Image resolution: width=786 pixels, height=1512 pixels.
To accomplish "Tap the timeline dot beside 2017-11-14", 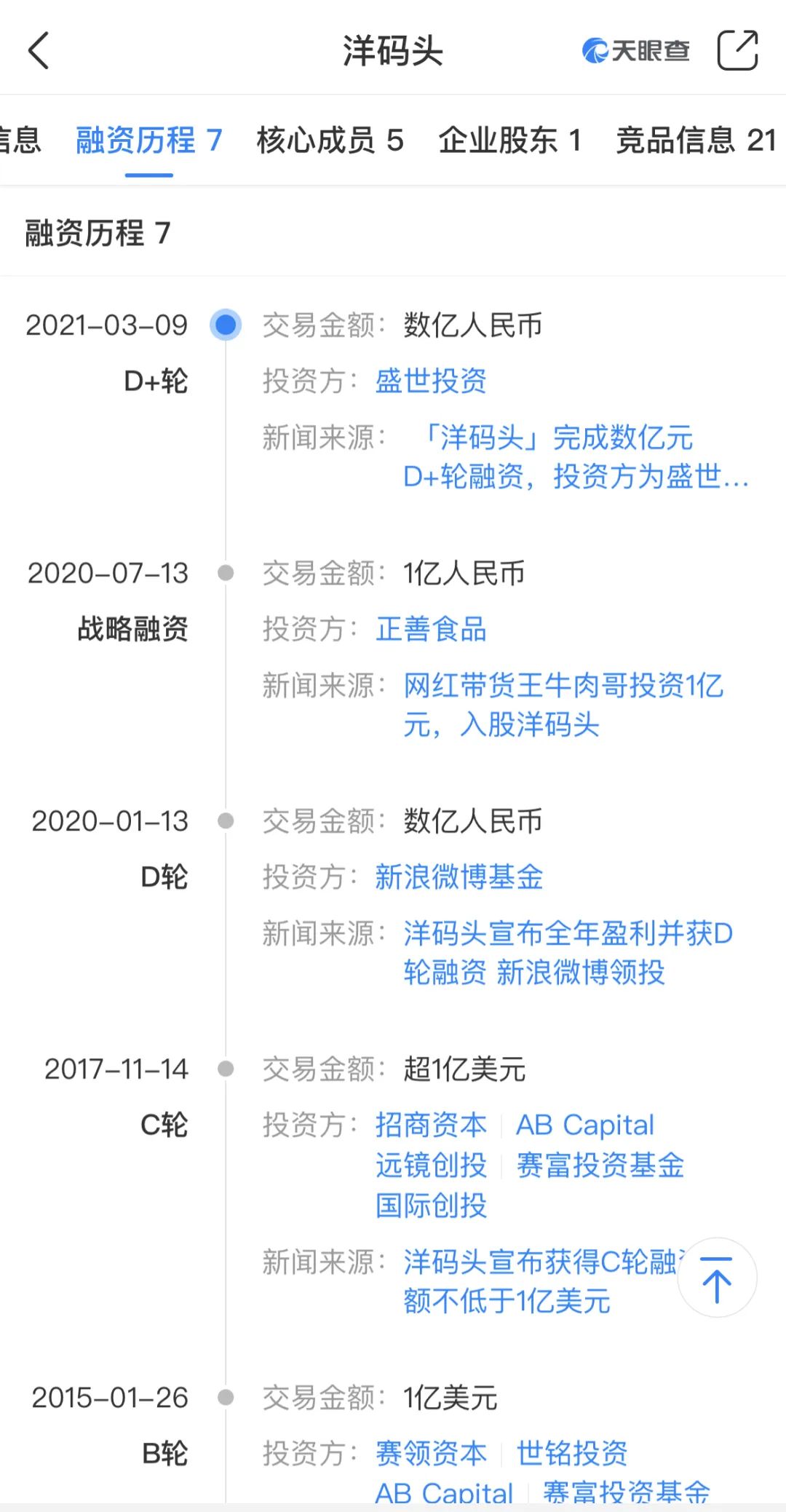I will click(x=226, y=1069).
